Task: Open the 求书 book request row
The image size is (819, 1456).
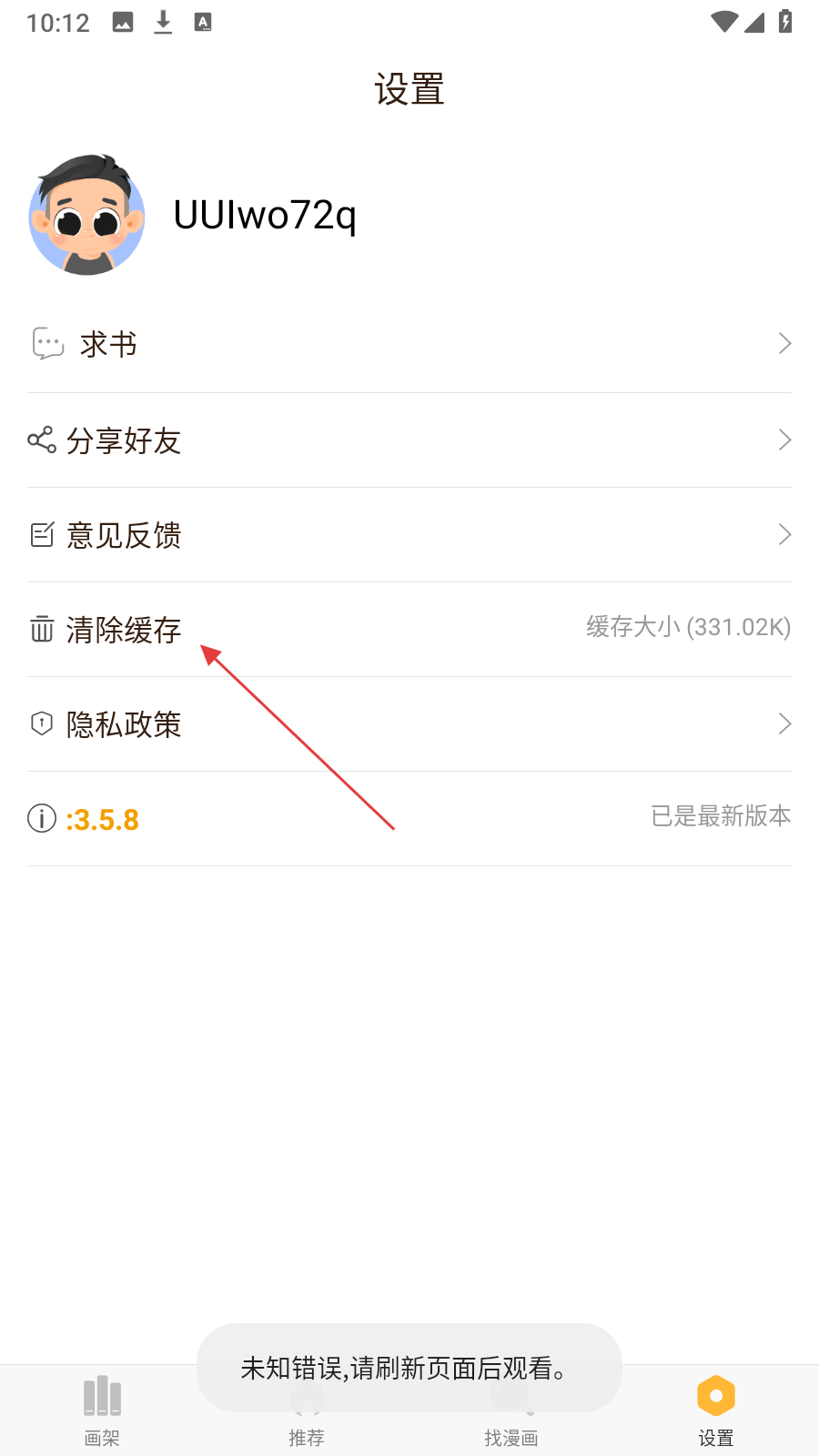Action: coord(409,345)
